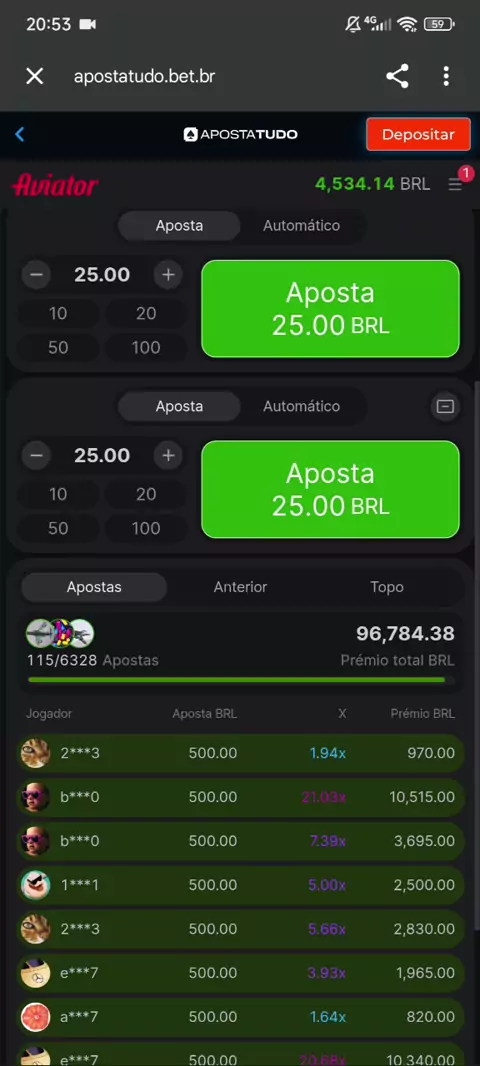Switch to the Topo tab
The image size is (480, 1066).
coord(387,587)
